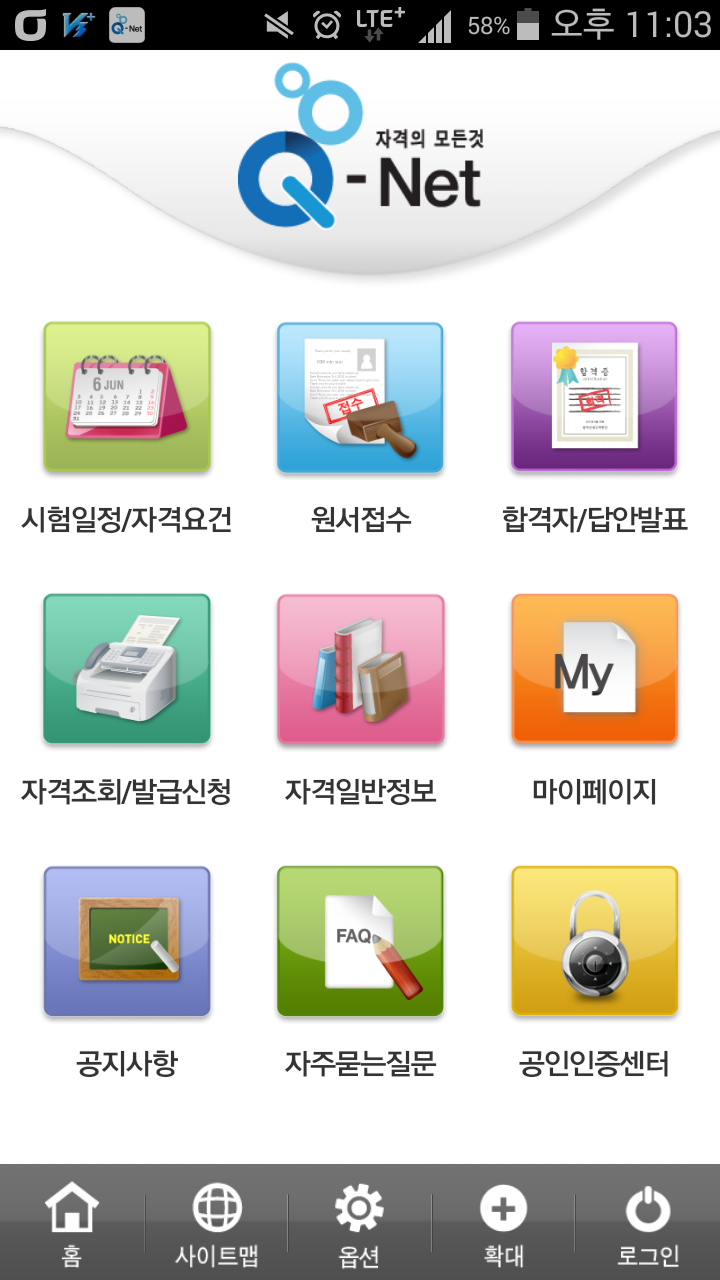Screen dimensions: 720x1280
Task: Go to 마이페이지 My page
Action: (594, 669)
